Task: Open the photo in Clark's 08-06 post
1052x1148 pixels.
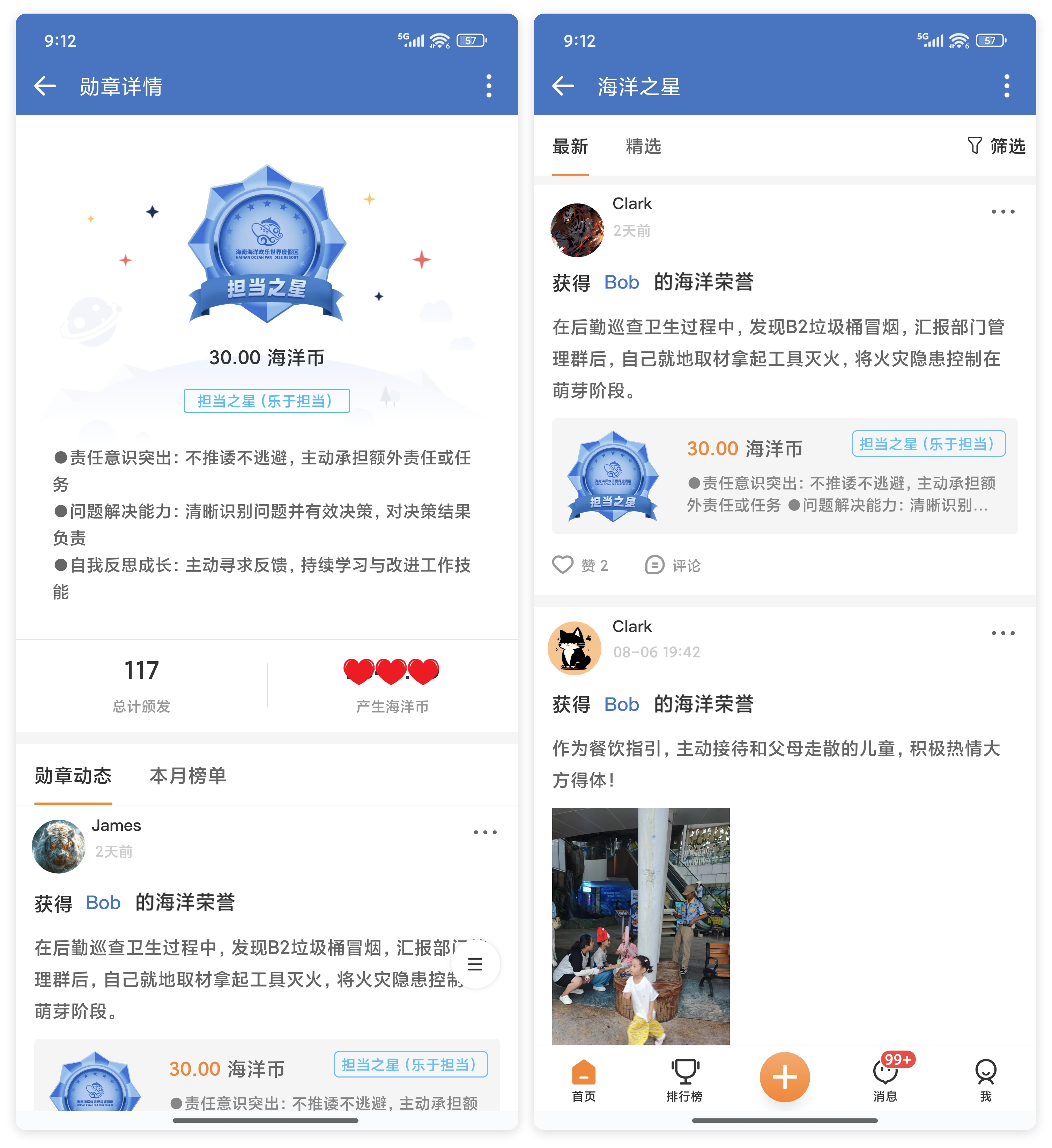Action: pyautogui.click(x=641, y=925)
